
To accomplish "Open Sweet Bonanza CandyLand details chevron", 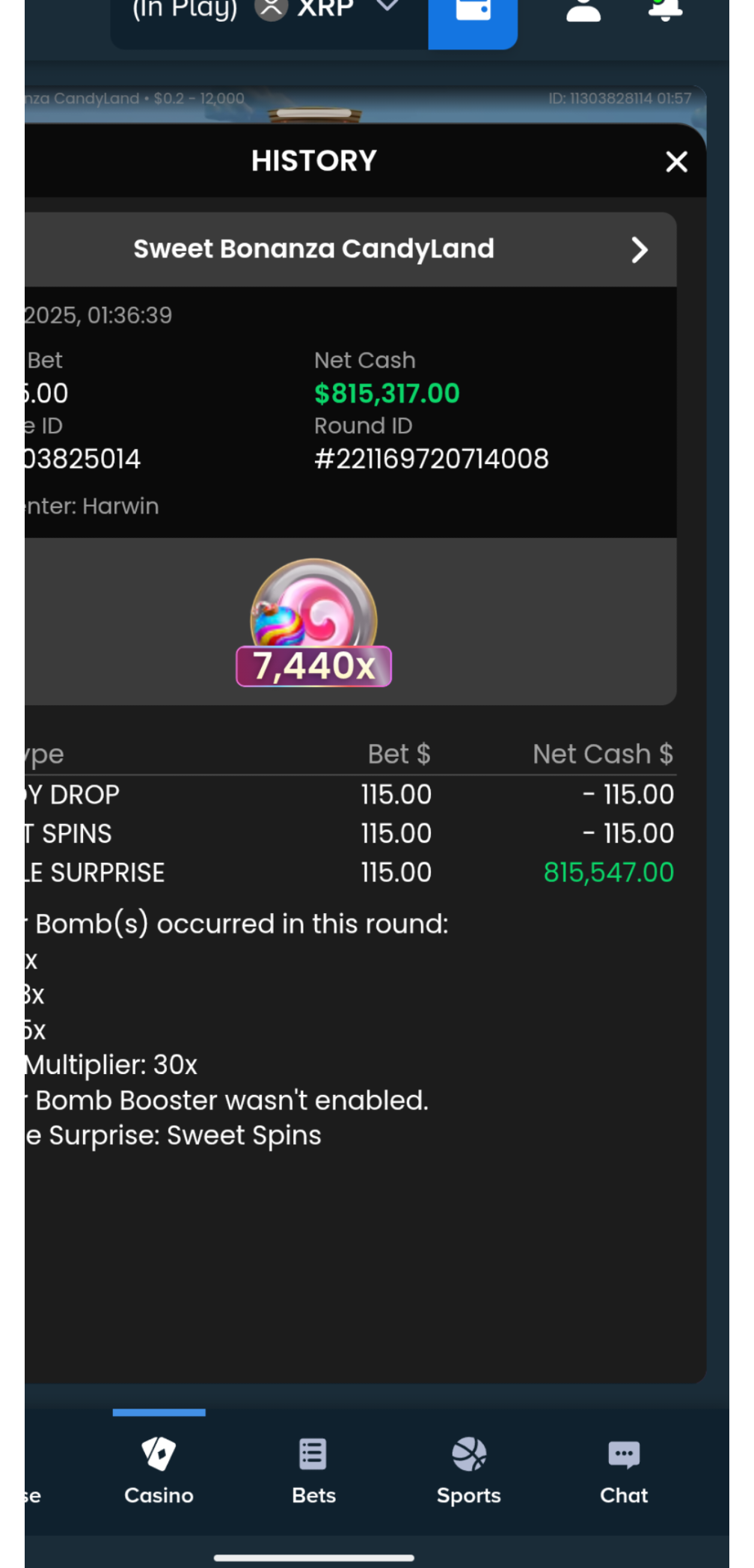I will (x=639, y=249).
